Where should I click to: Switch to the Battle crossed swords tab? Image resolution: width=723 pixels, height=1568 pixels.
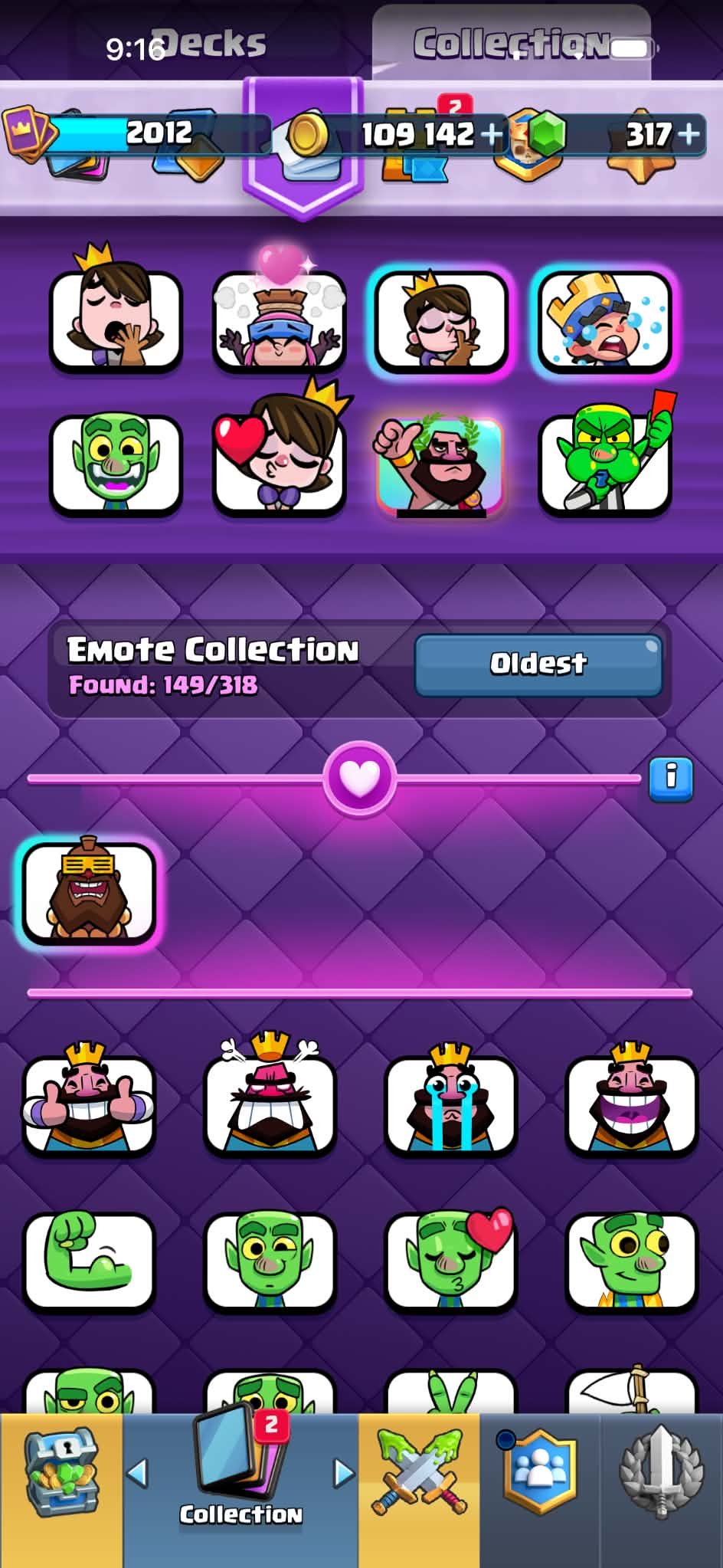tap(419, 1472)
